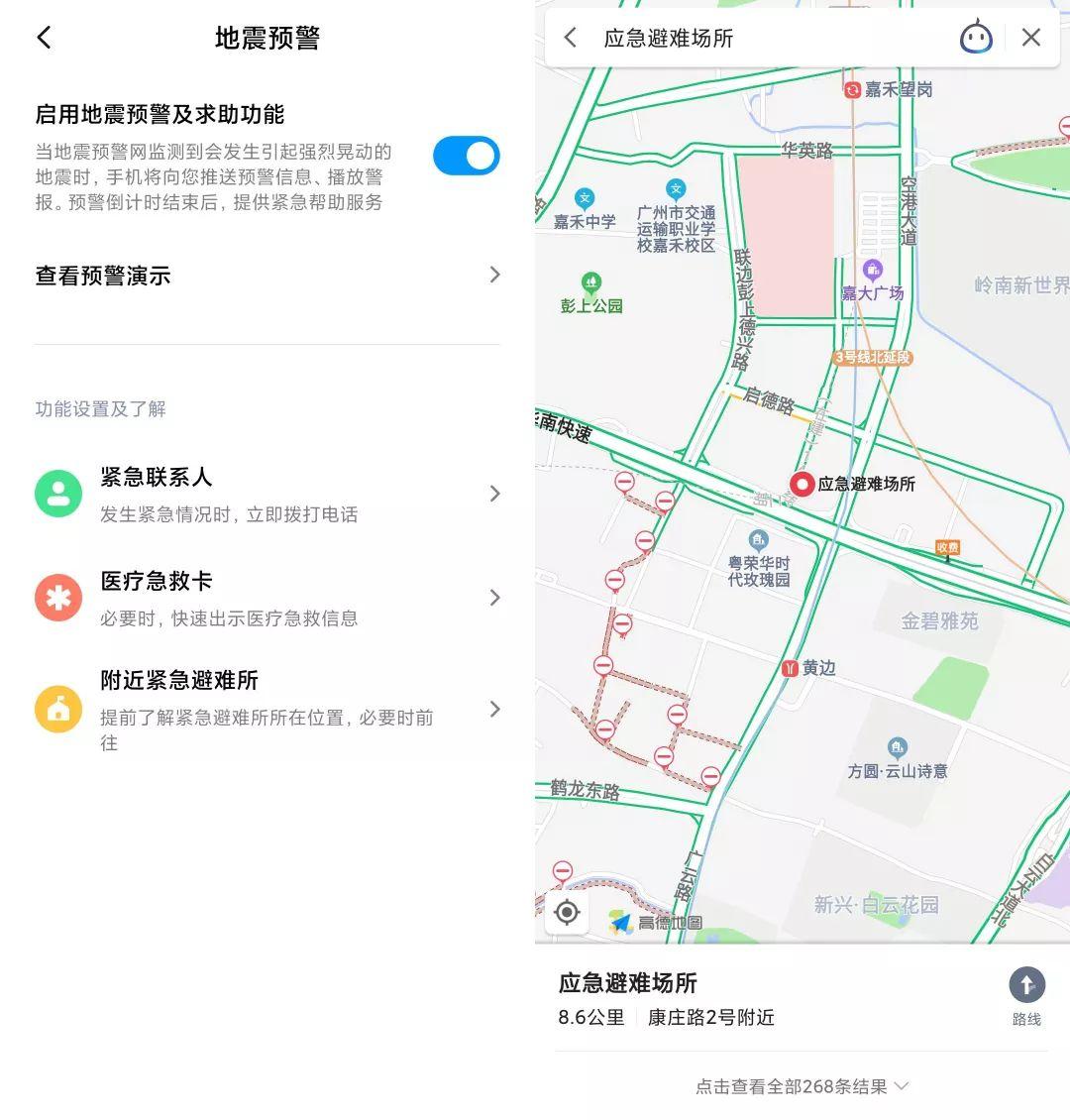The width and height of the screenshot is (1070, 1120).
Task: Start 路线 navigation to shelter
Action: point(1026,994)
